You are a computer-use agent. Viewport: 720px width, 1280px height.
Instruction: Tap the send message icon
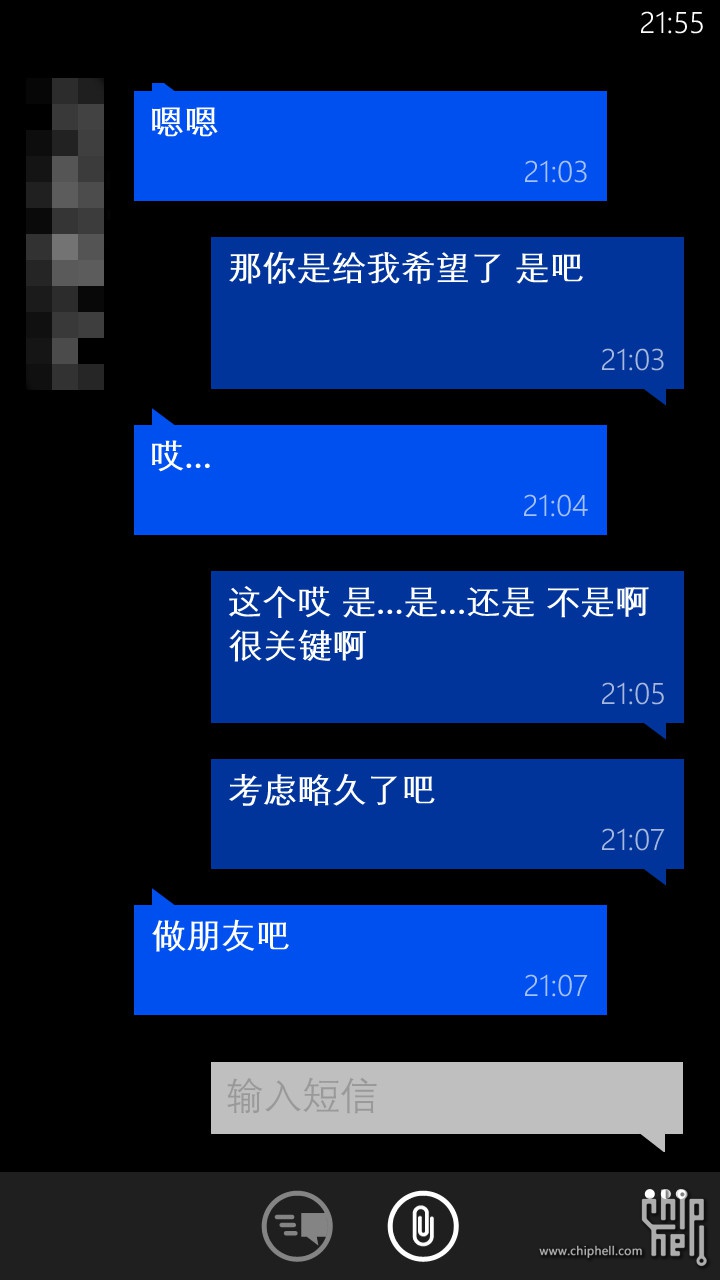coord(297,1226)
